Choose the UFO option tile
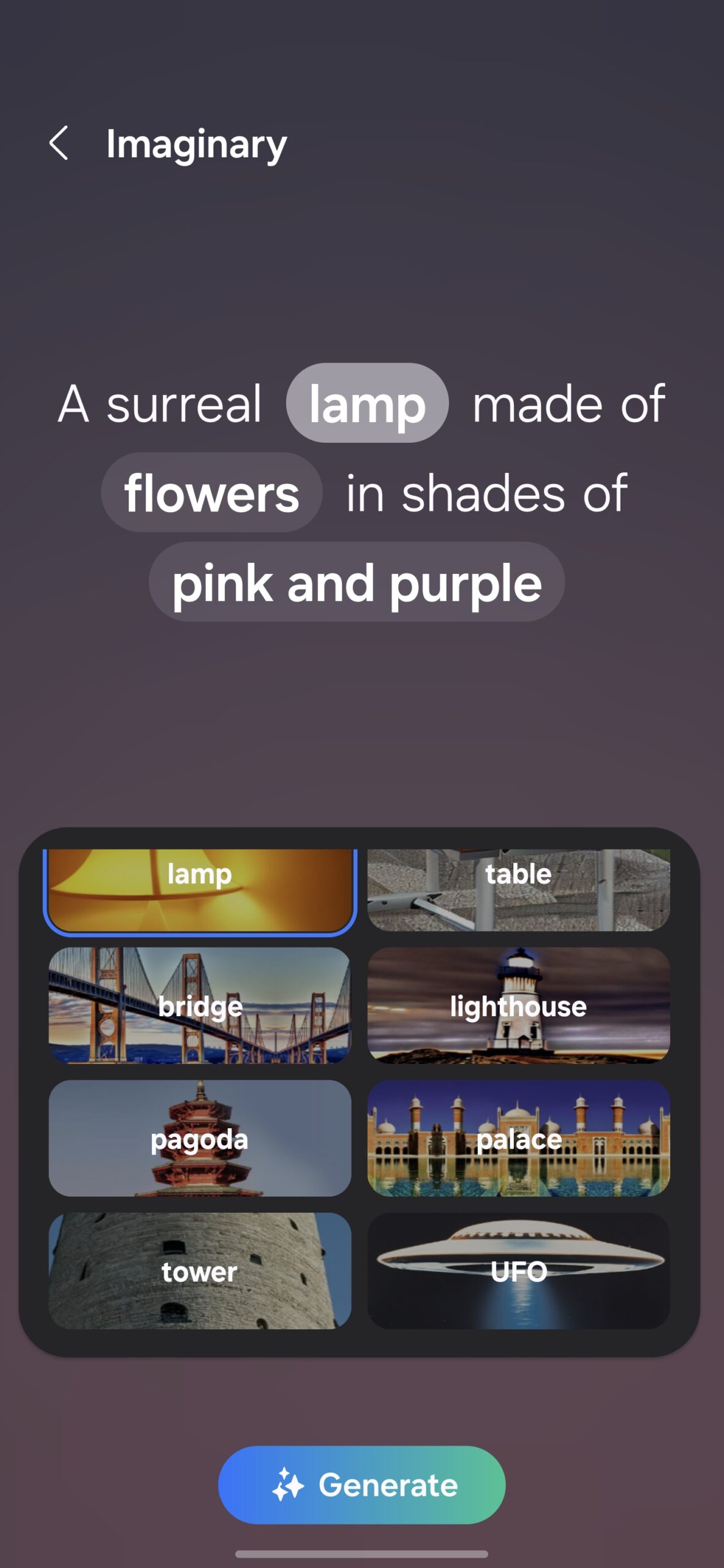Screen dimensions: 724x1568 click(x=518, y=1271)
